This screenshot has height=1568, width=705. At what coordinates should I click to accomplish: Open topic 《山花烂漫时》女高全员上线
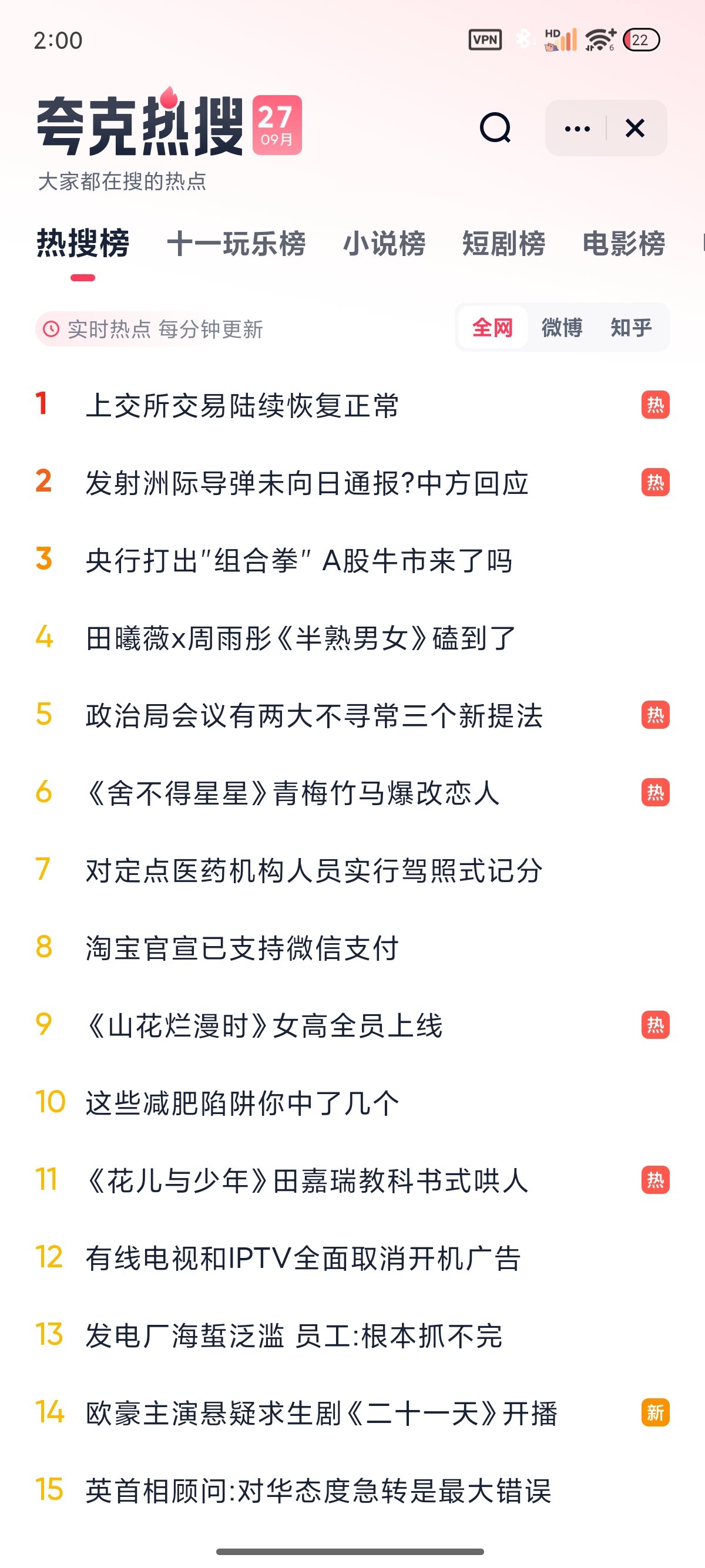pos(264,1025)
